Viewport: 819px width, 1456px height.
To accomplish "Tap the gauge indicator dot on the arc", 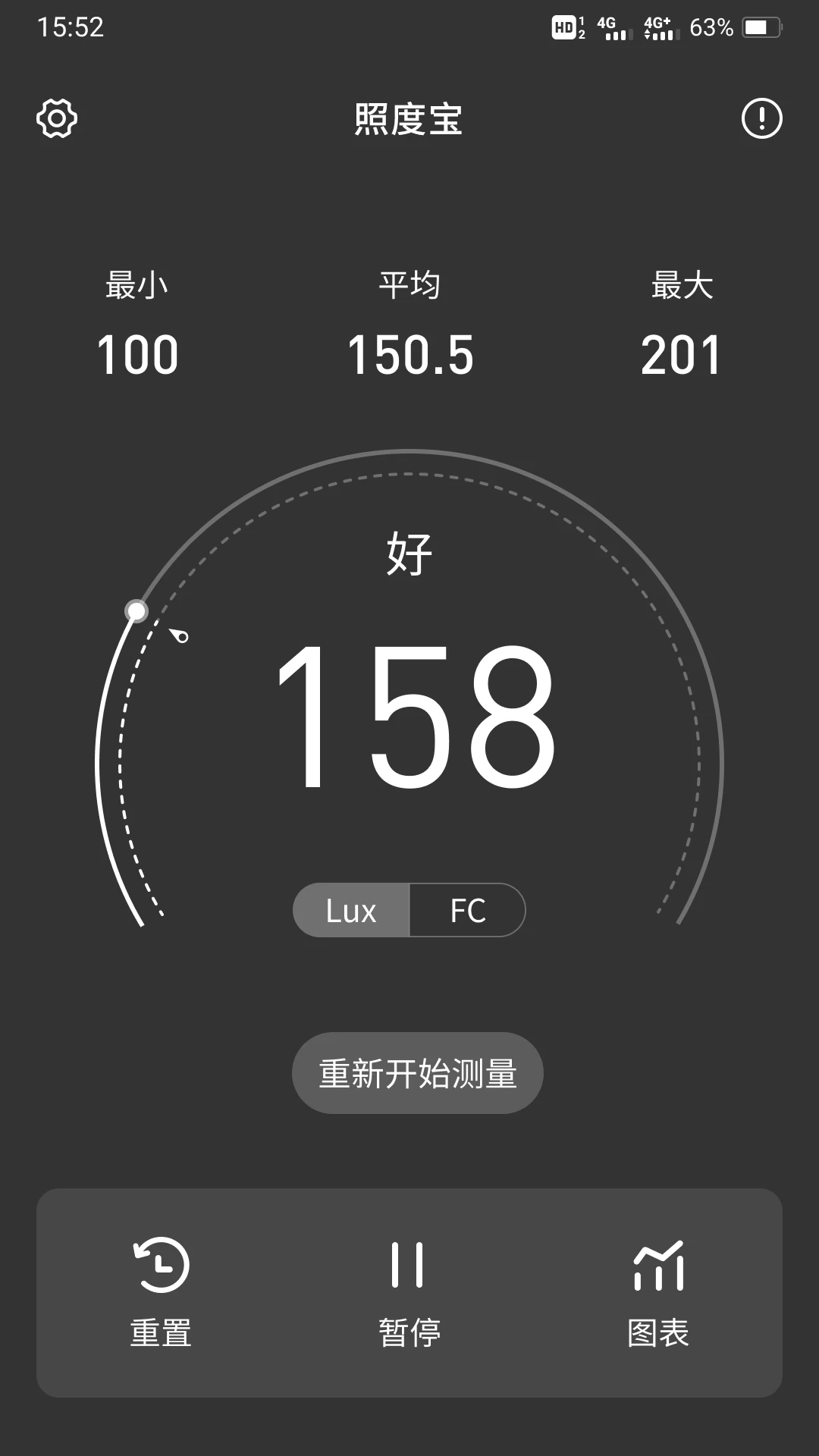I will pyautogui.click(x=137, y=612).
